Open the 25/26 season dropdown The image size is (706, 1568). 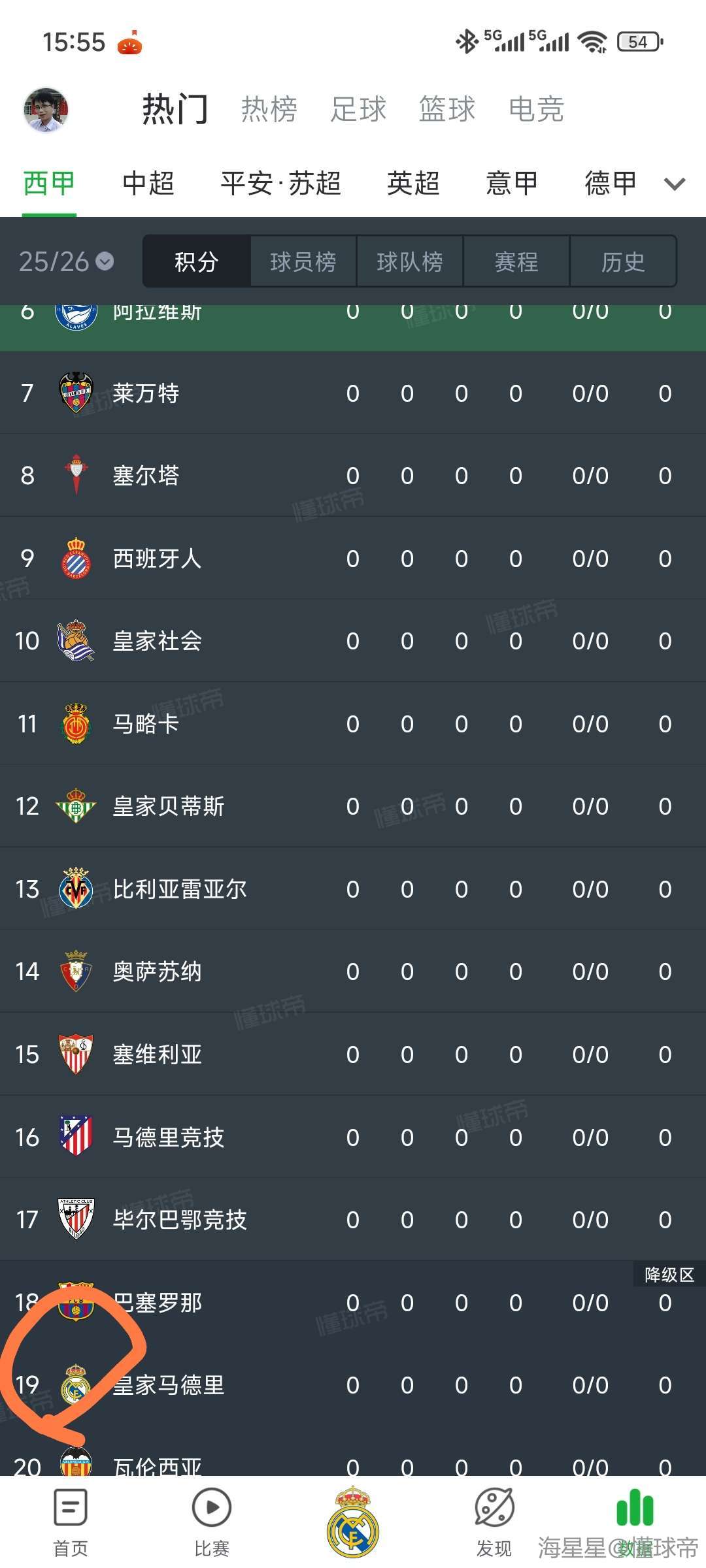66,262
